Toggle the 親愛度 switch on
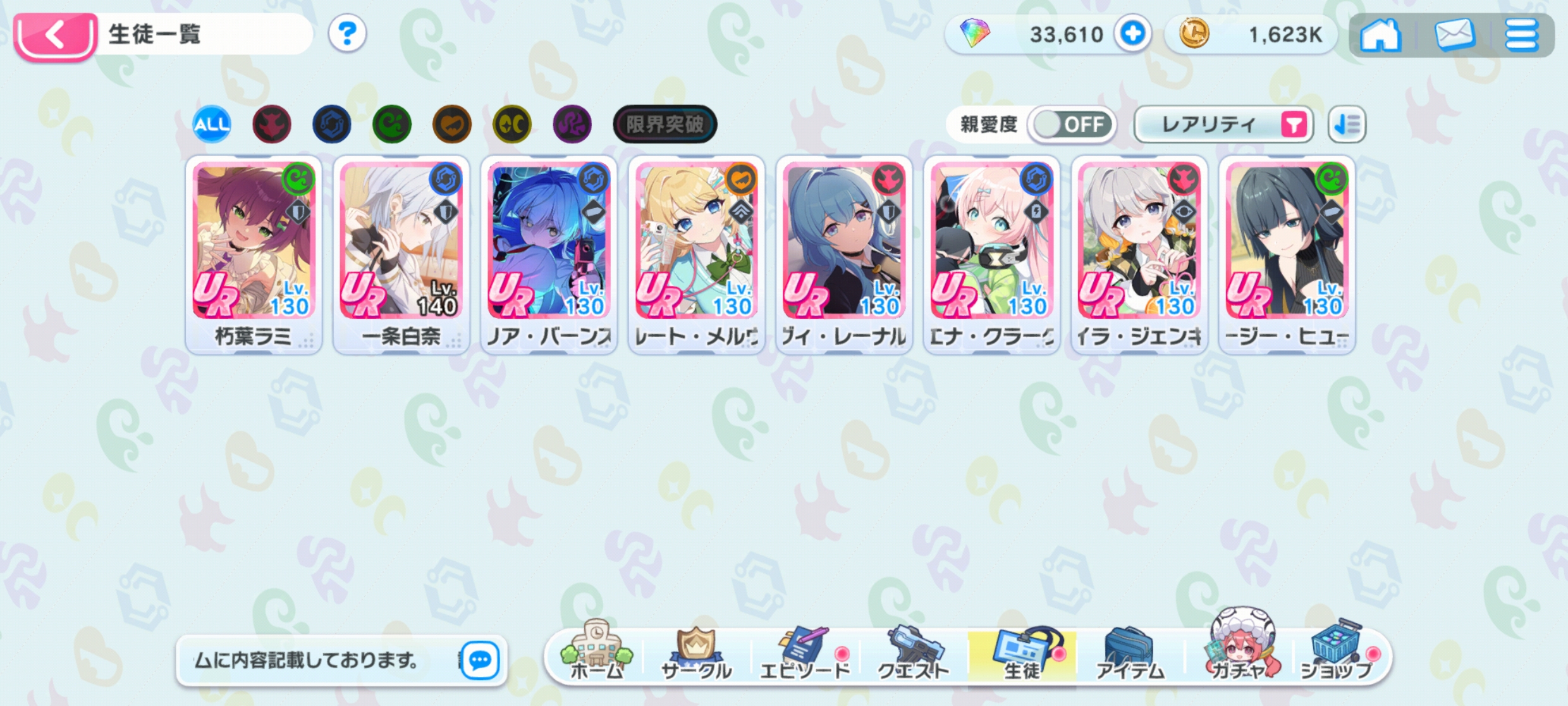 [1072, 125]
